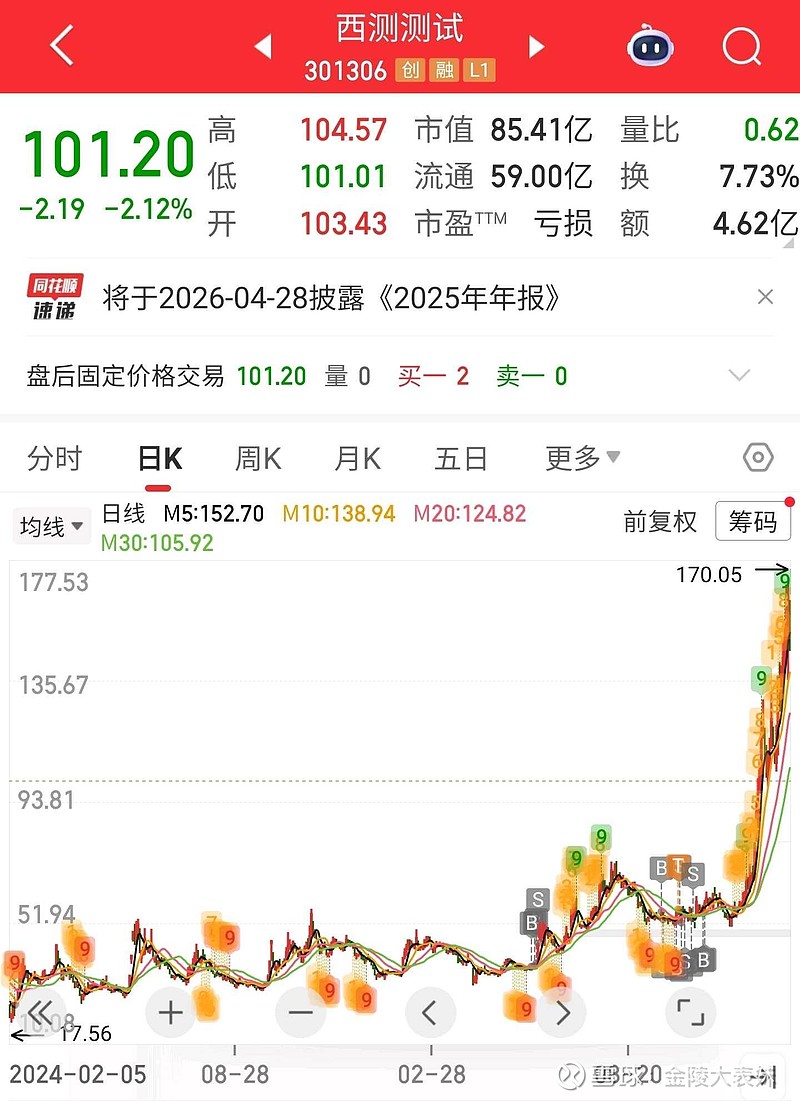Switch to the 五日 five-day tab
This screenshot has width=800, height=1101.
click(459, 457)
